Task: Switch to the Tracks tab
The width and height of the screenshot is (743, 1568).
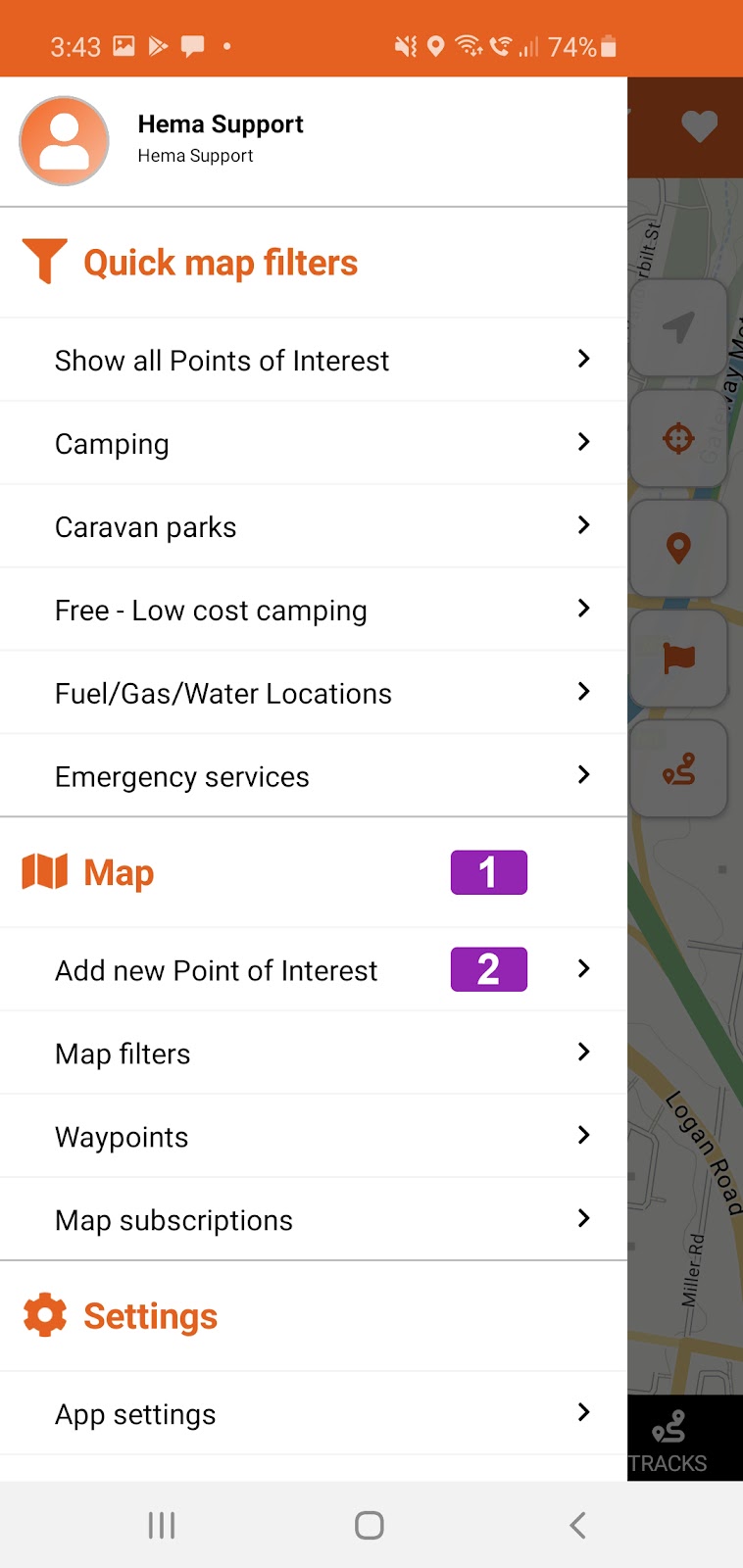Action: point(669,1441)
